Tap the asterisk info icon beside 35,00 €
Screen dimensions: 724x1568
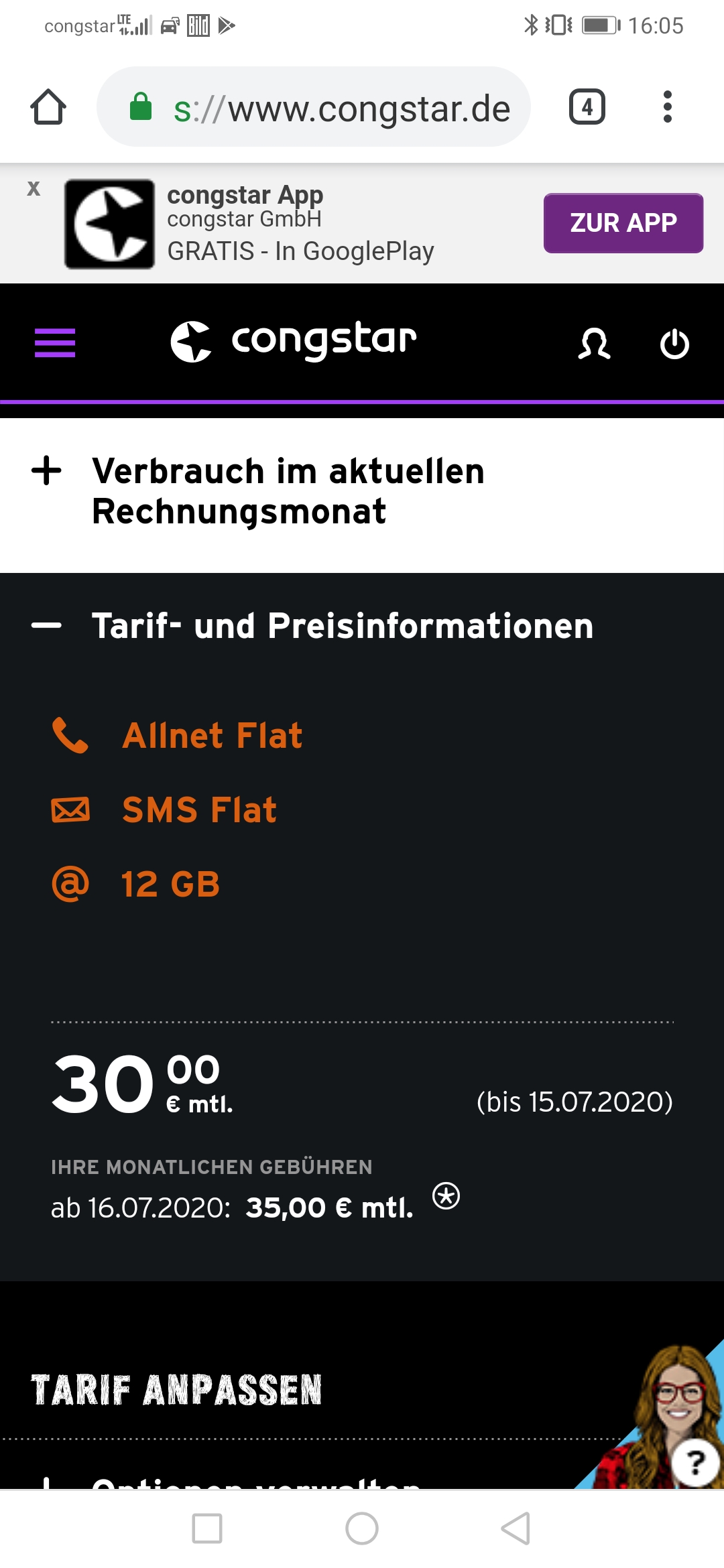point(446,1196)
